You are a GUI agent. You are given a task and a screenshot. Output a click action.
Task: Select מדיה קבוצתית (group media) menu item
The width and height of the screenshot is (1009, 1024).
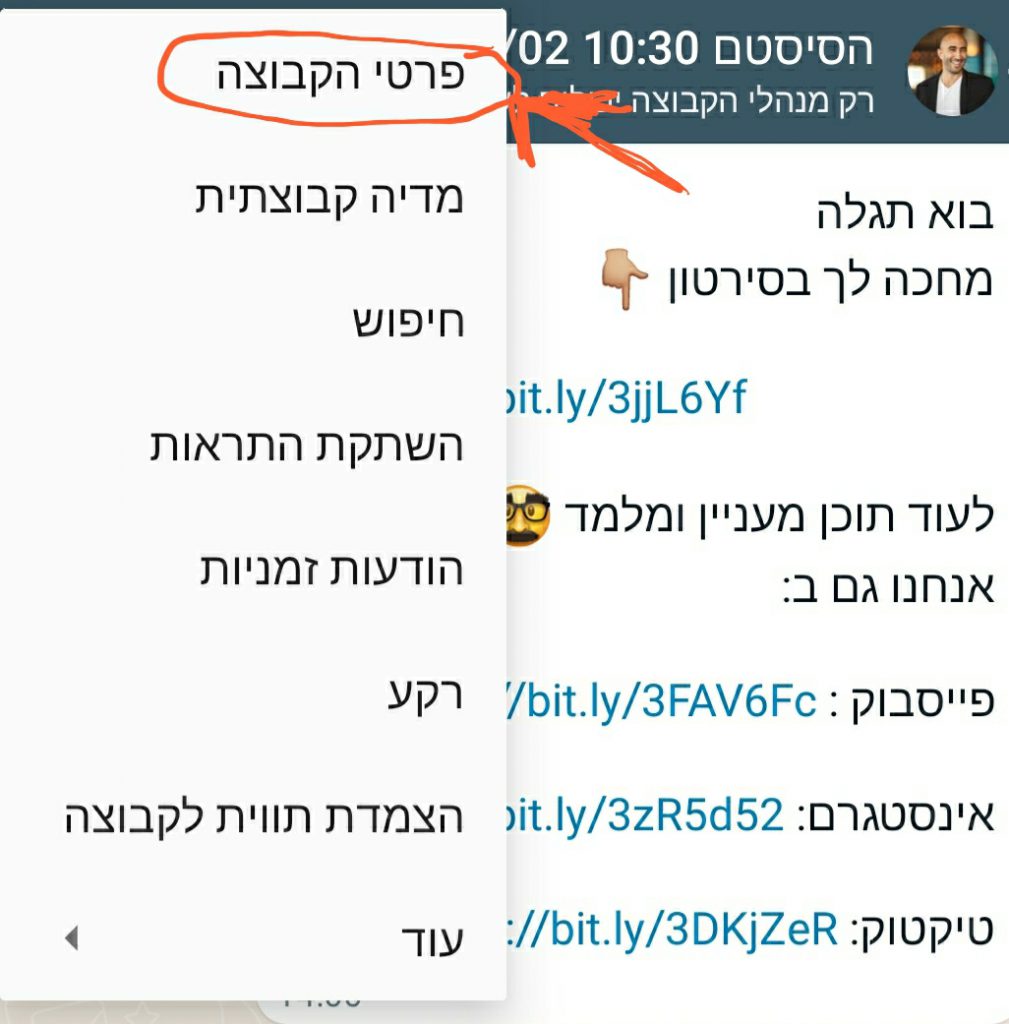(x=328, y=197)
